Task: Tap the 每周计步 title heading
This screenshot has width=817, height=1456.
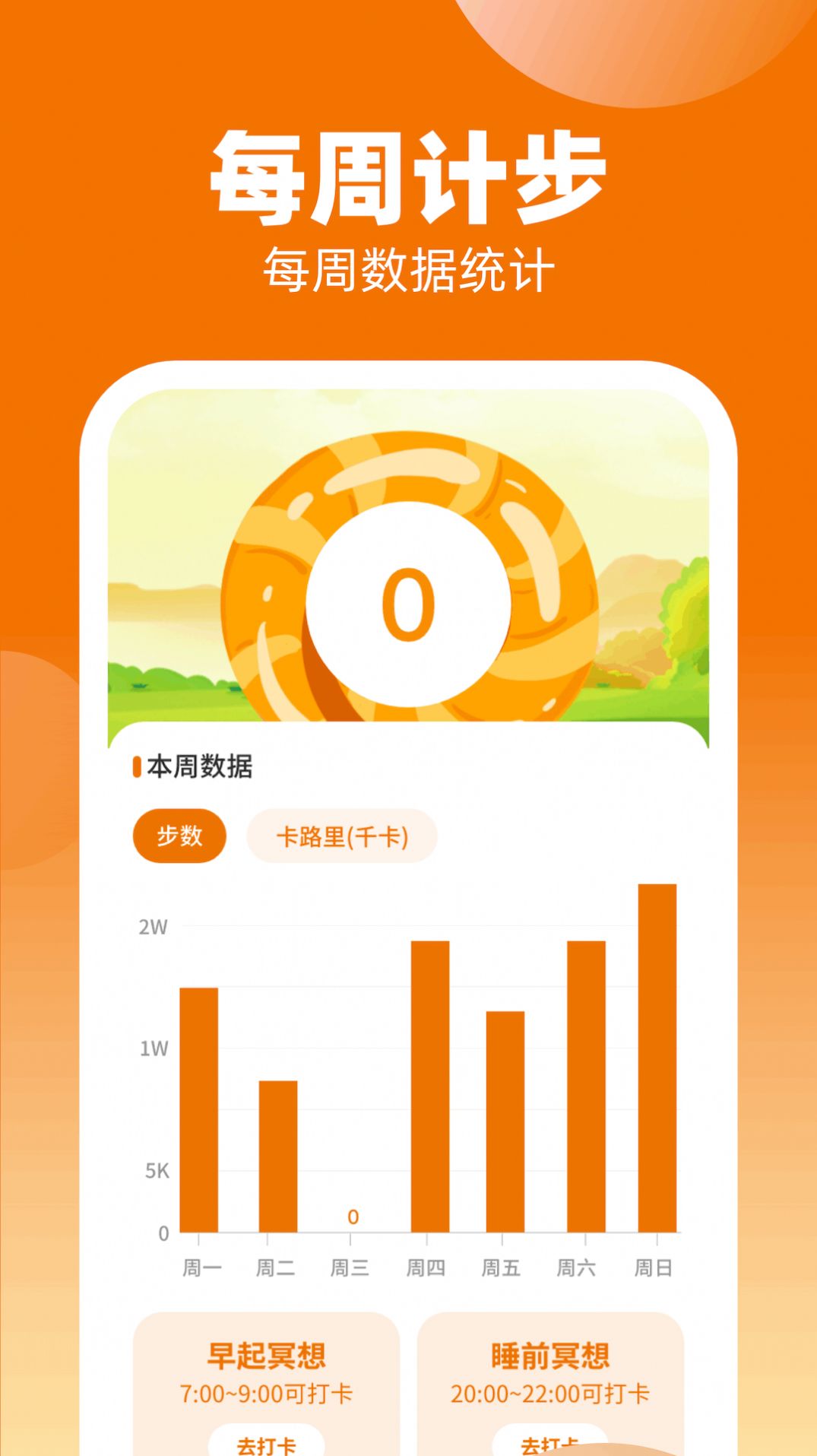Action: (x=408, y=175)
